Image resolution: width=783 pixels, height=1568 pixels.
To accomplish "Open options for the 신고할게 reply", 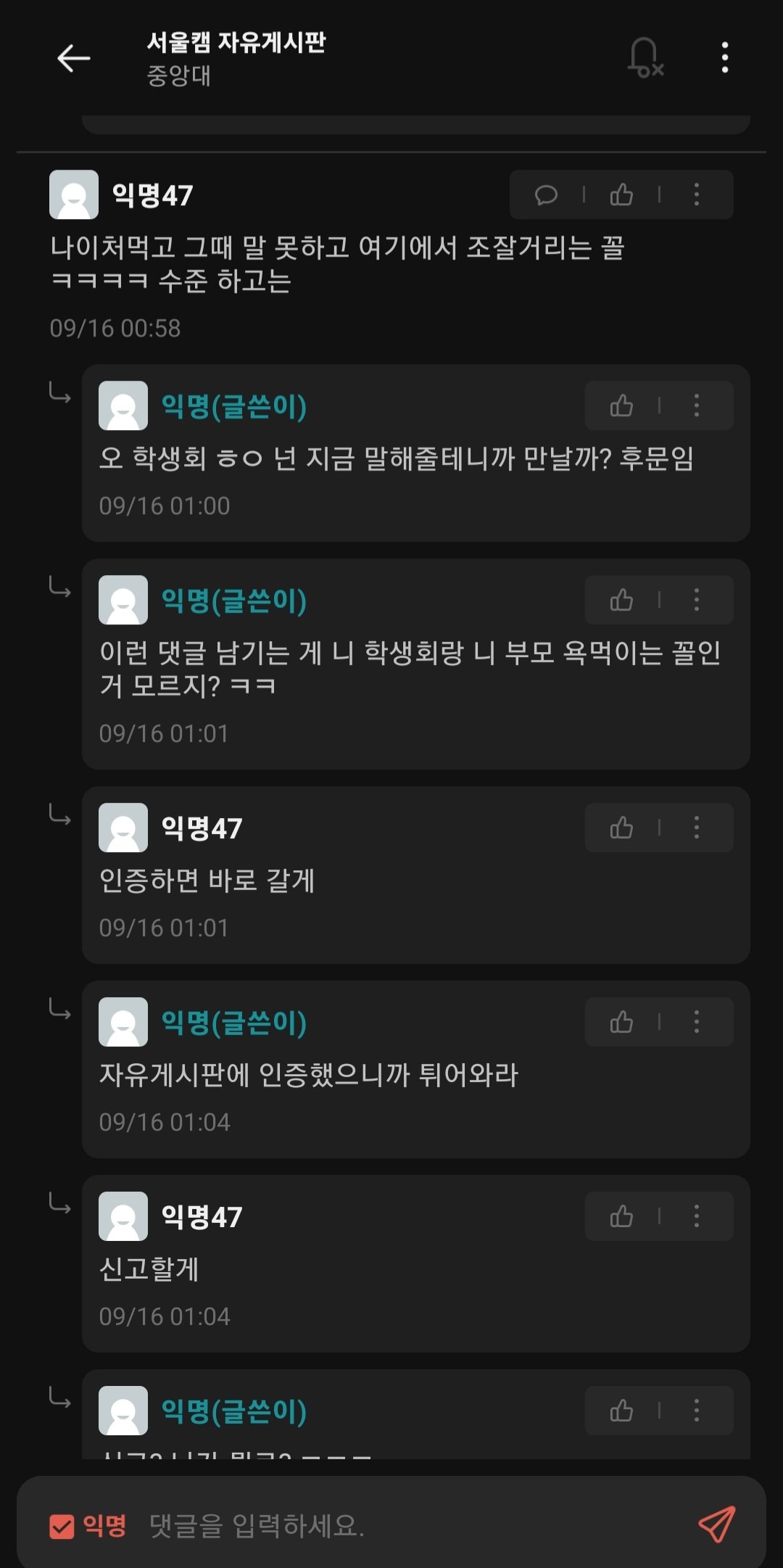I will coord(697,1217).
